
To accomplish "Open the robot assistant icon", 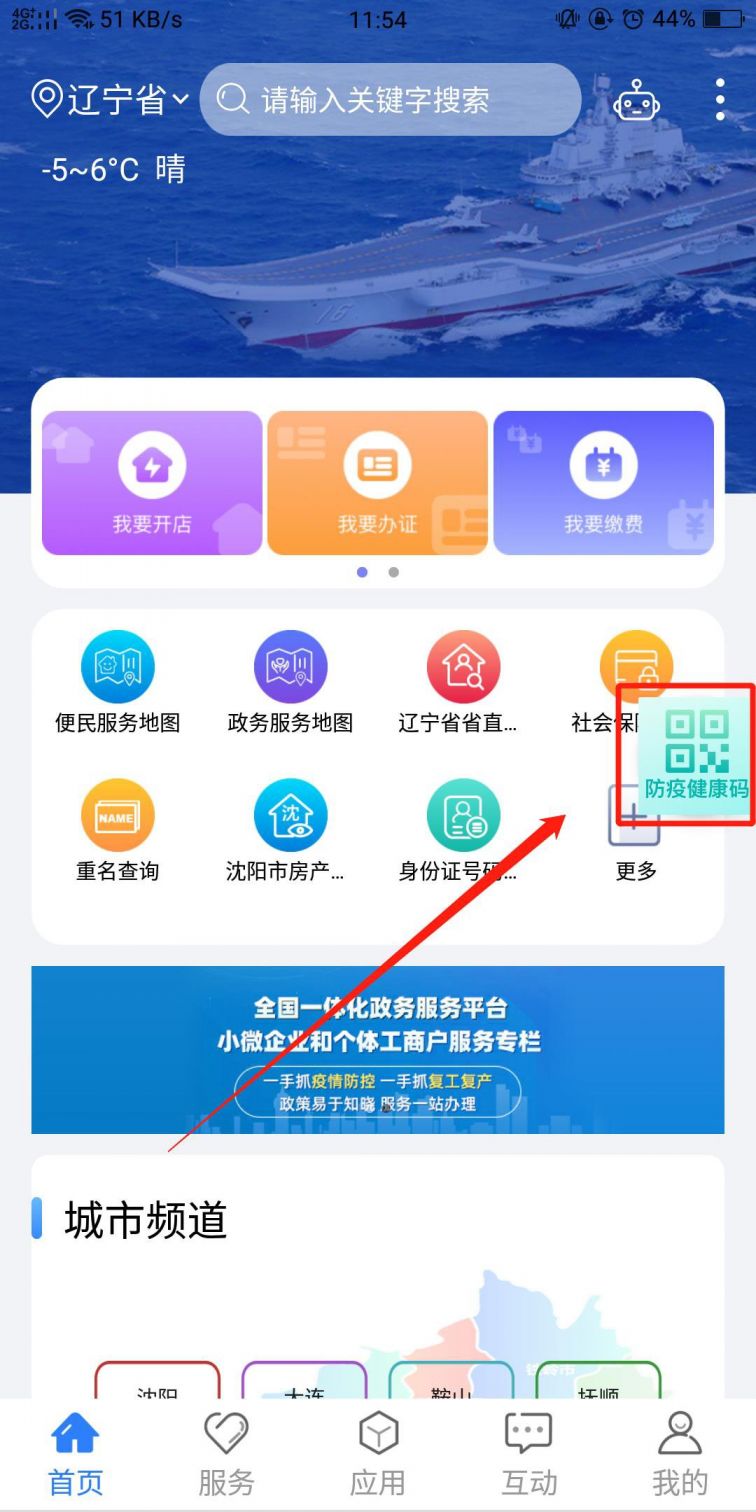I will pyautogui.click(x=637, y=100).
